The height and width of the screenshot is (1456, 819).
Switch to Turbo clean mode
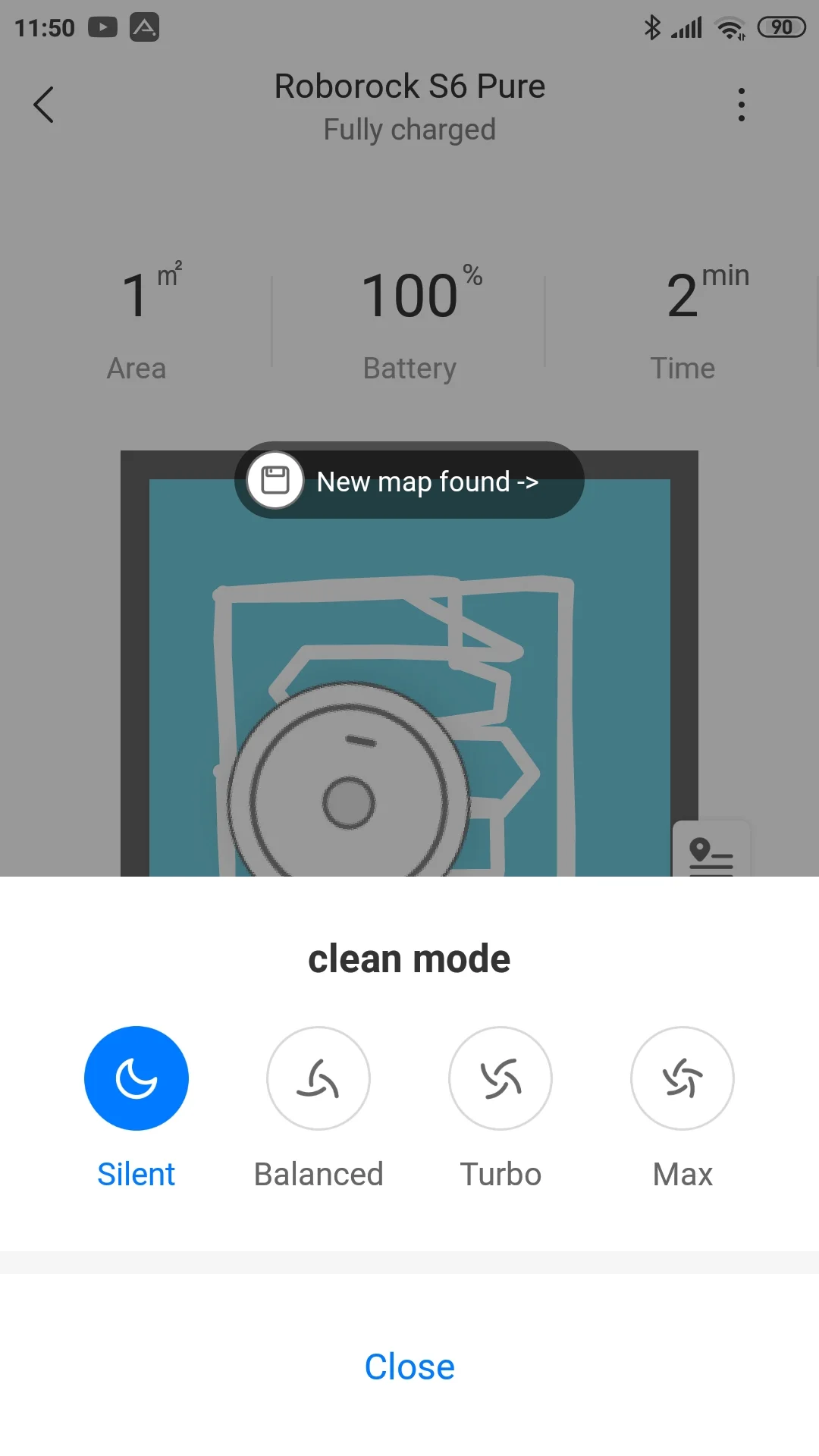[x=500, y=1078]
